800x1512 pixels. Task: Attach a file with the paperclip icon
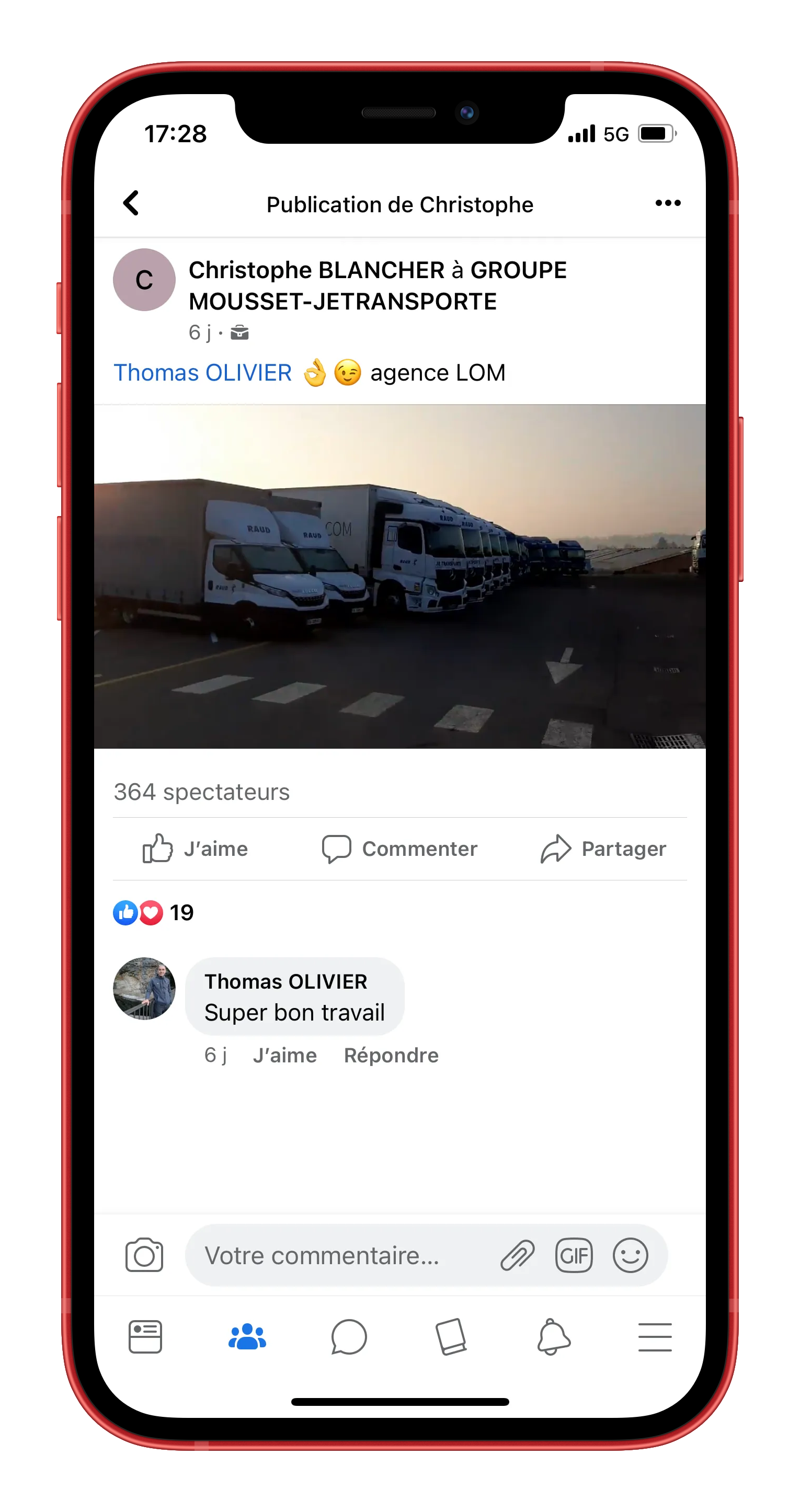click(517, 1255)
